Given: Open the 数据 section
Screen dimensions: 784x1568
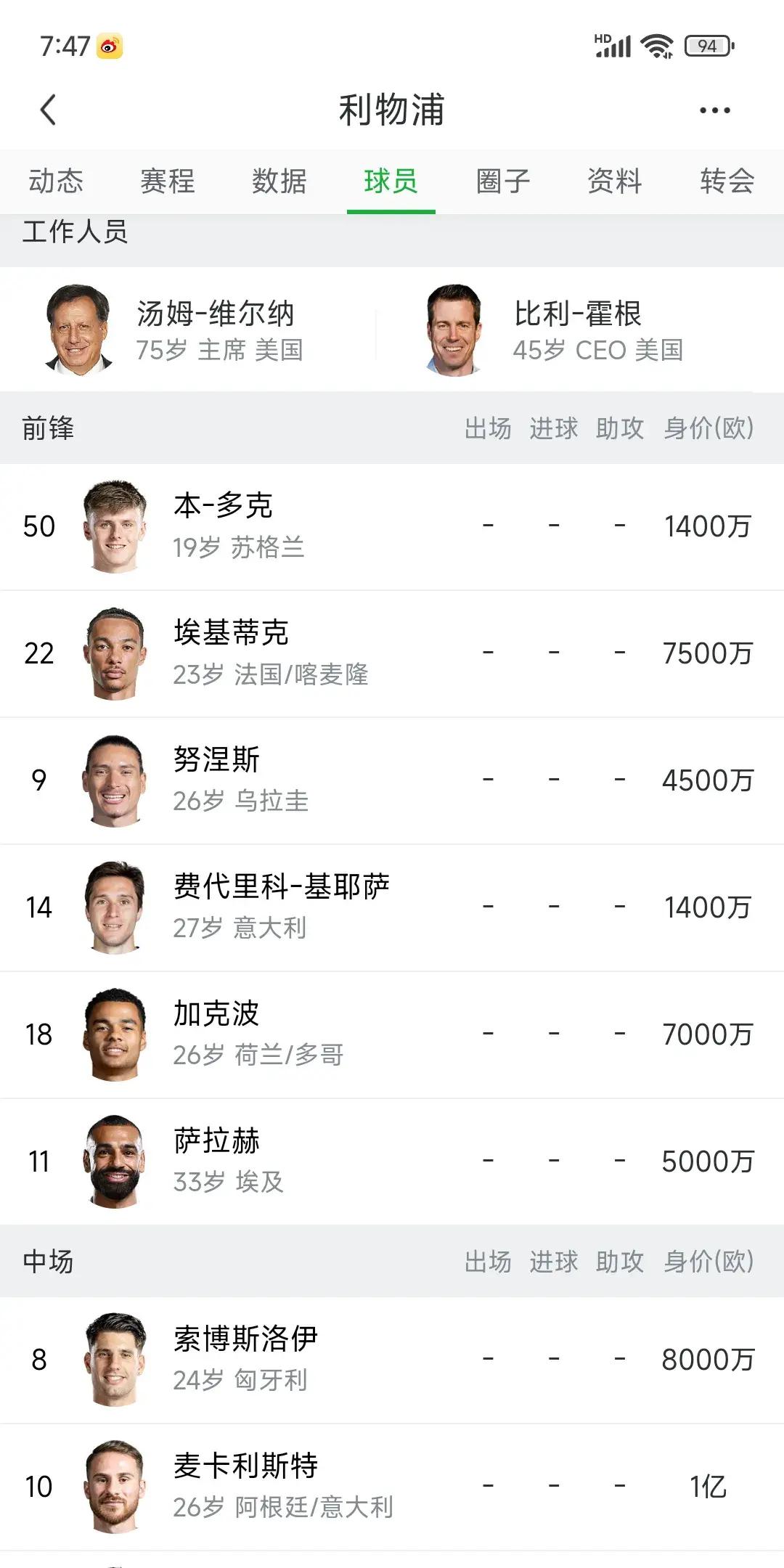Looking at the screenshot, I should [280, 182].
